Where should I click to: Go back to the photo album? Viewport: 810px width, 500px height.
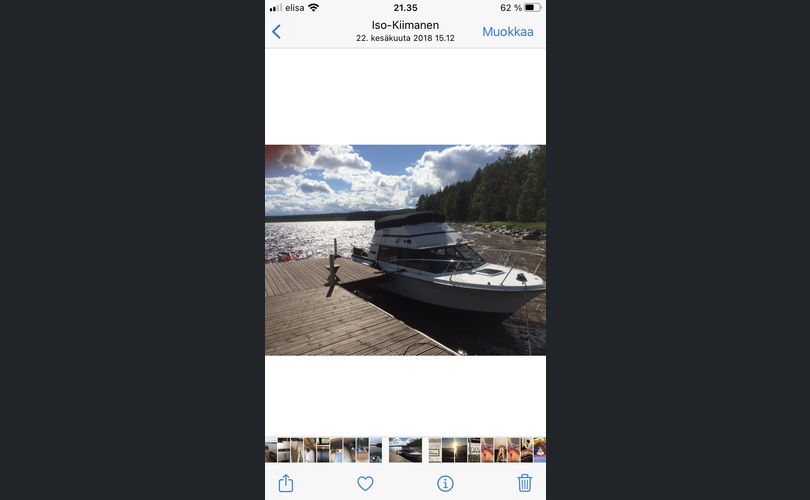pos(277,31)
